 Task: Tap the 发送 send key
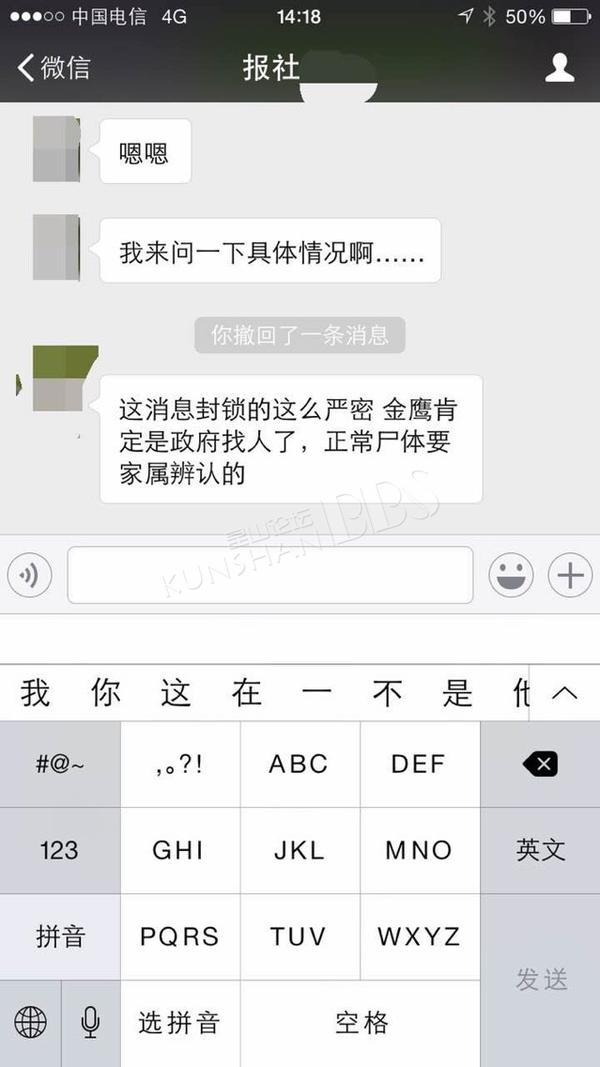pos(540,981)
